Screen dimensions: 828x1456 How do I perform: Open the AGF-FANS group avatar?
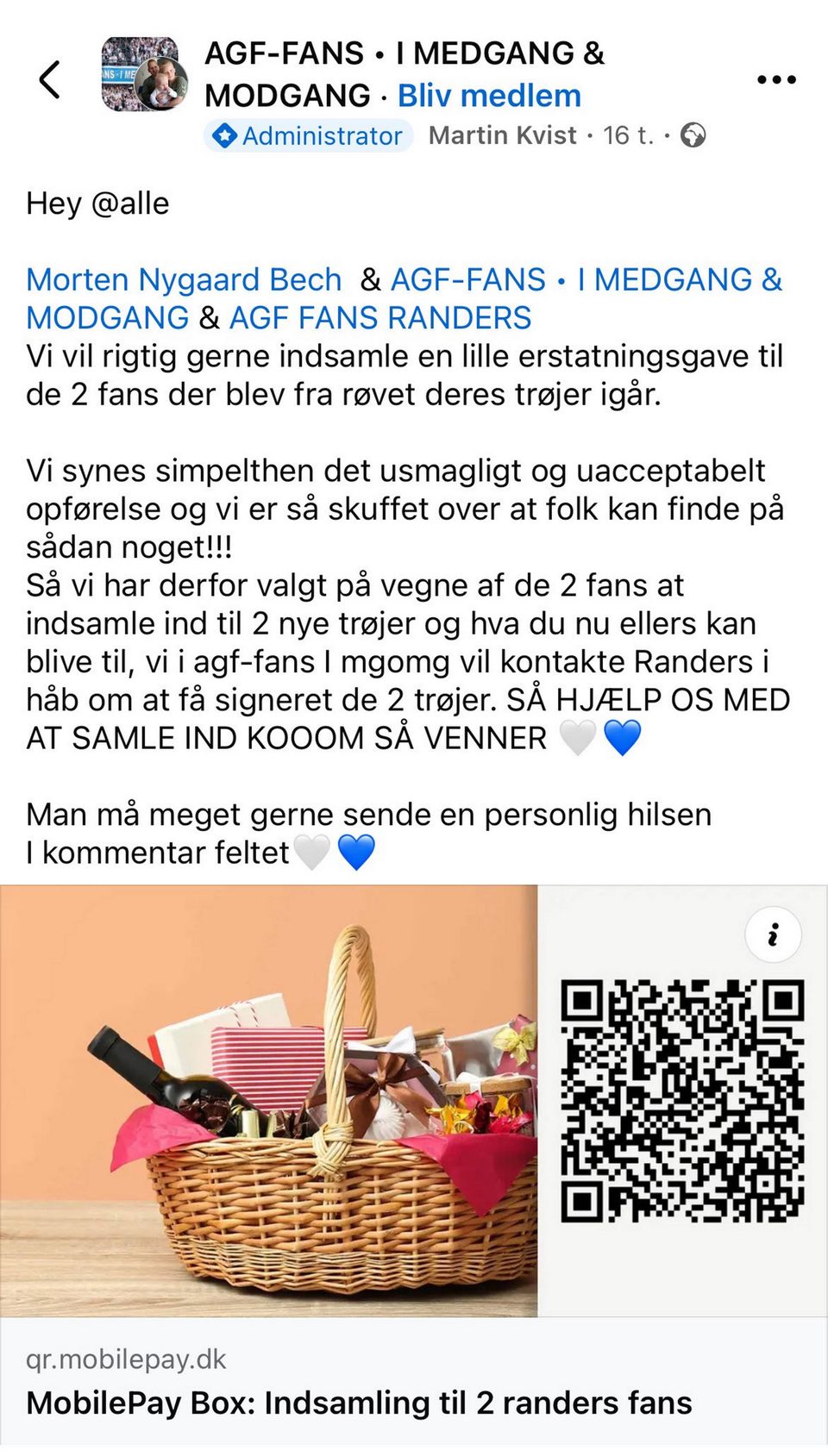144,75
